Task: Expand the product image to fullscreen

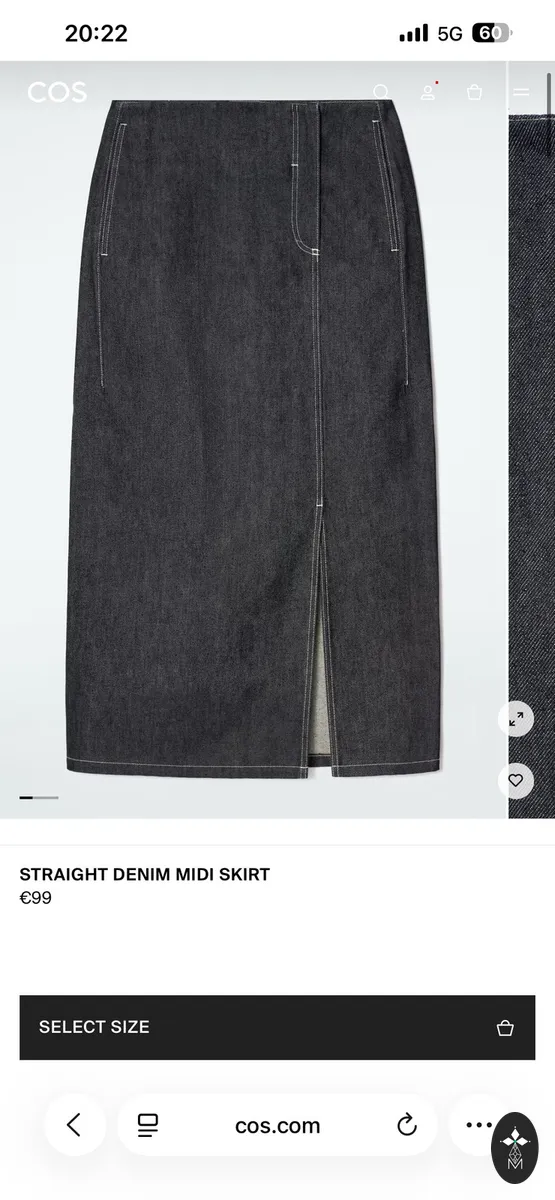Action: coord(516,718)
